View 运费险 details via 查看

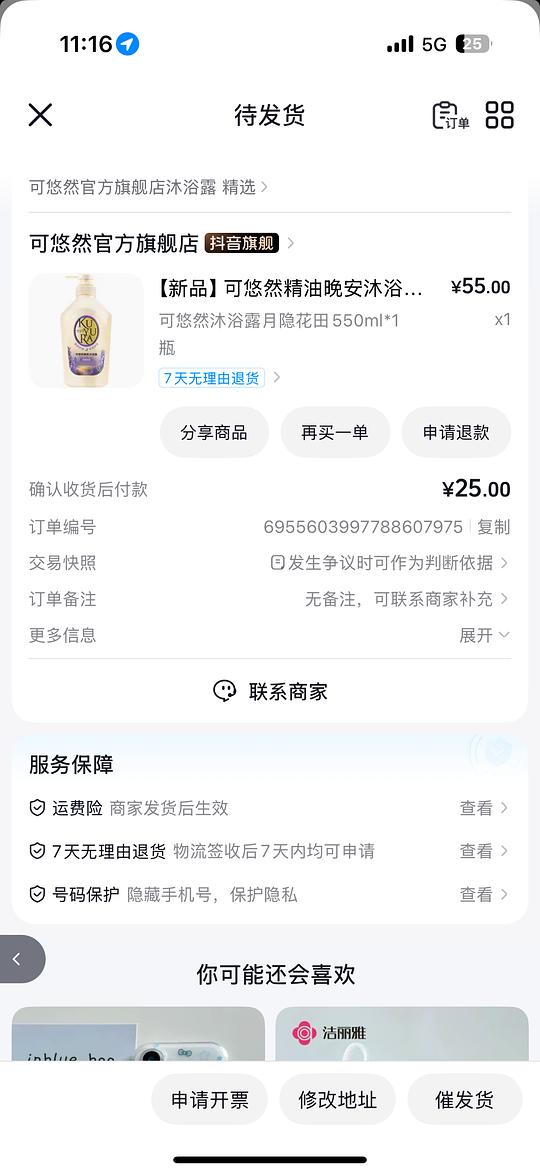coord(484,807)
